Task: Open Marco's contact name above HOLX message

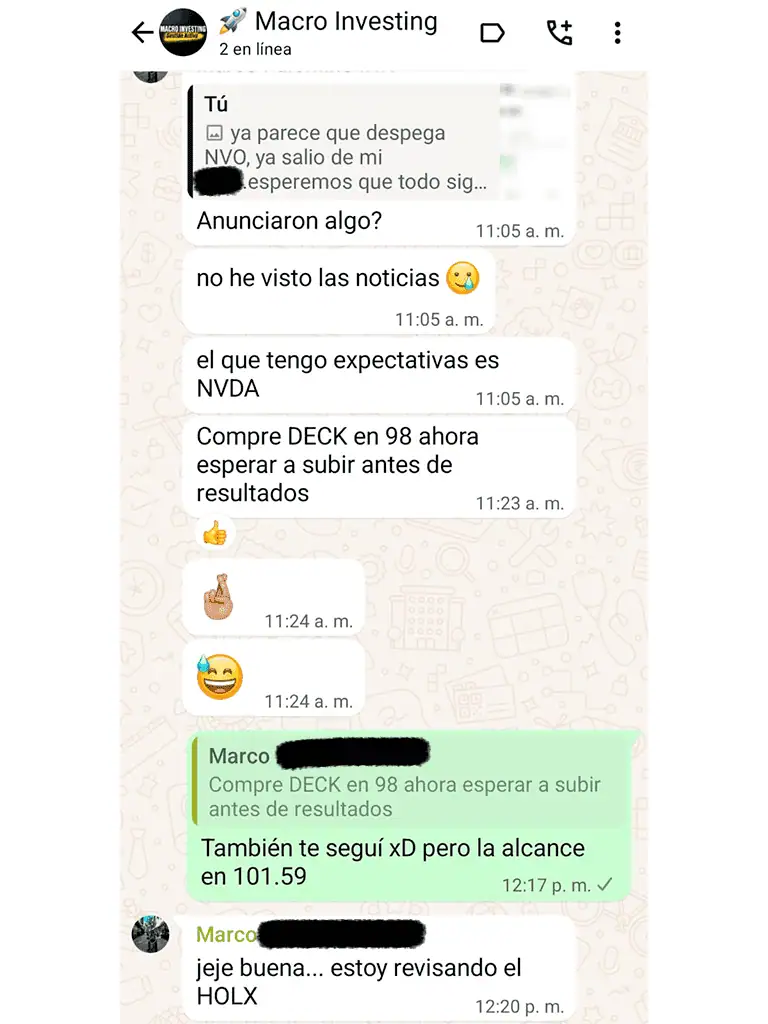Action: coord(226,935)
